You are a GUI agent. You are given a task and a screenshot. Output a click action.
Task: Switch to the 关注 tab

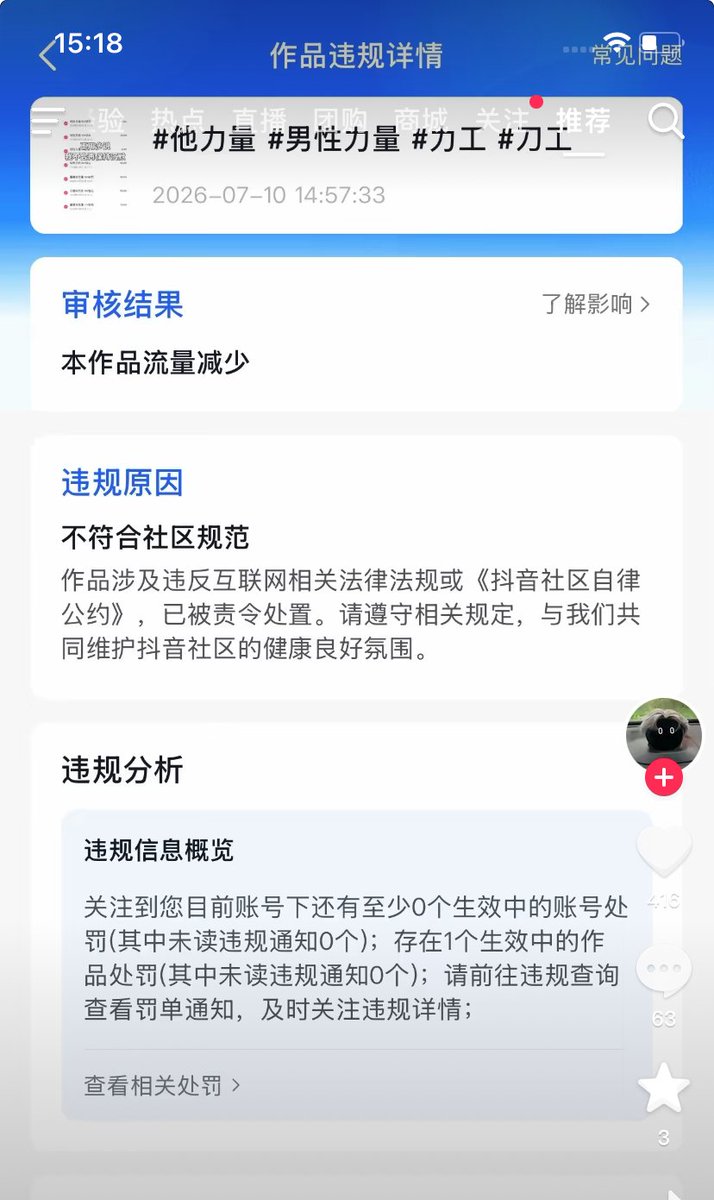coord(502,120)
